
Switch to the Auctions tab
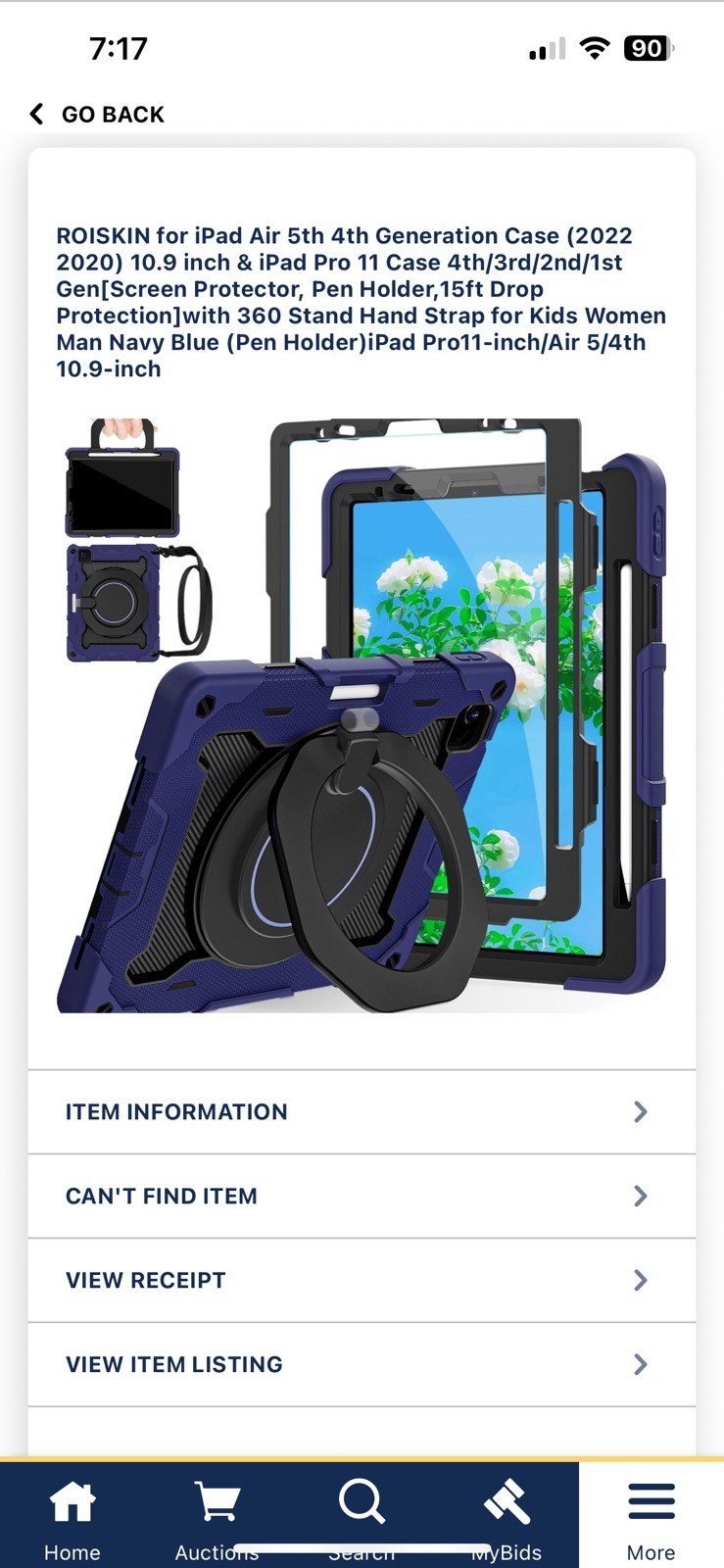pos(217,1517)
